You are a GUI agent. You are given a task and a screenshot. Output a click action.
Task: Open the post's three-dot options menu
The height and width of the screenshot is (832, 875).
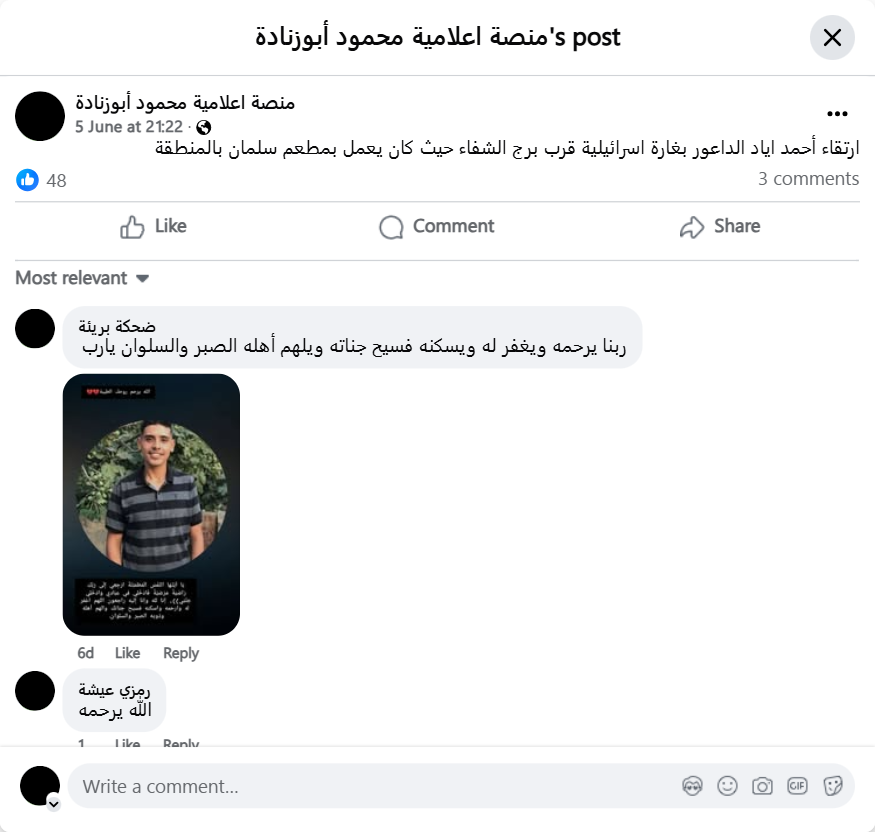[x=837, y=114]
